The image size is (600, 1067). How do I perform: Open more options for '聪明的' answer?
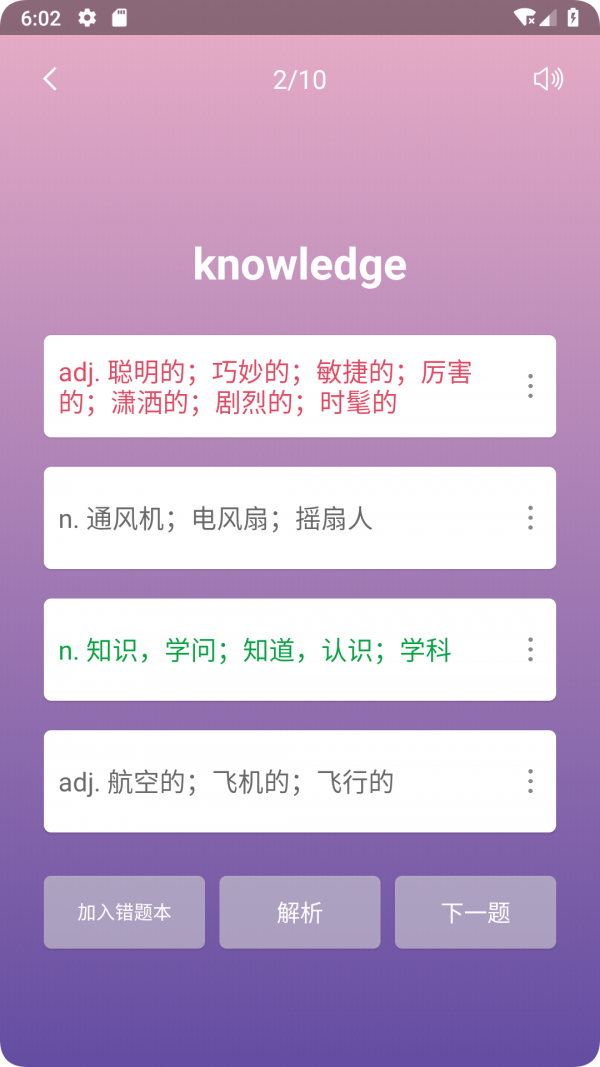point(530,386)
